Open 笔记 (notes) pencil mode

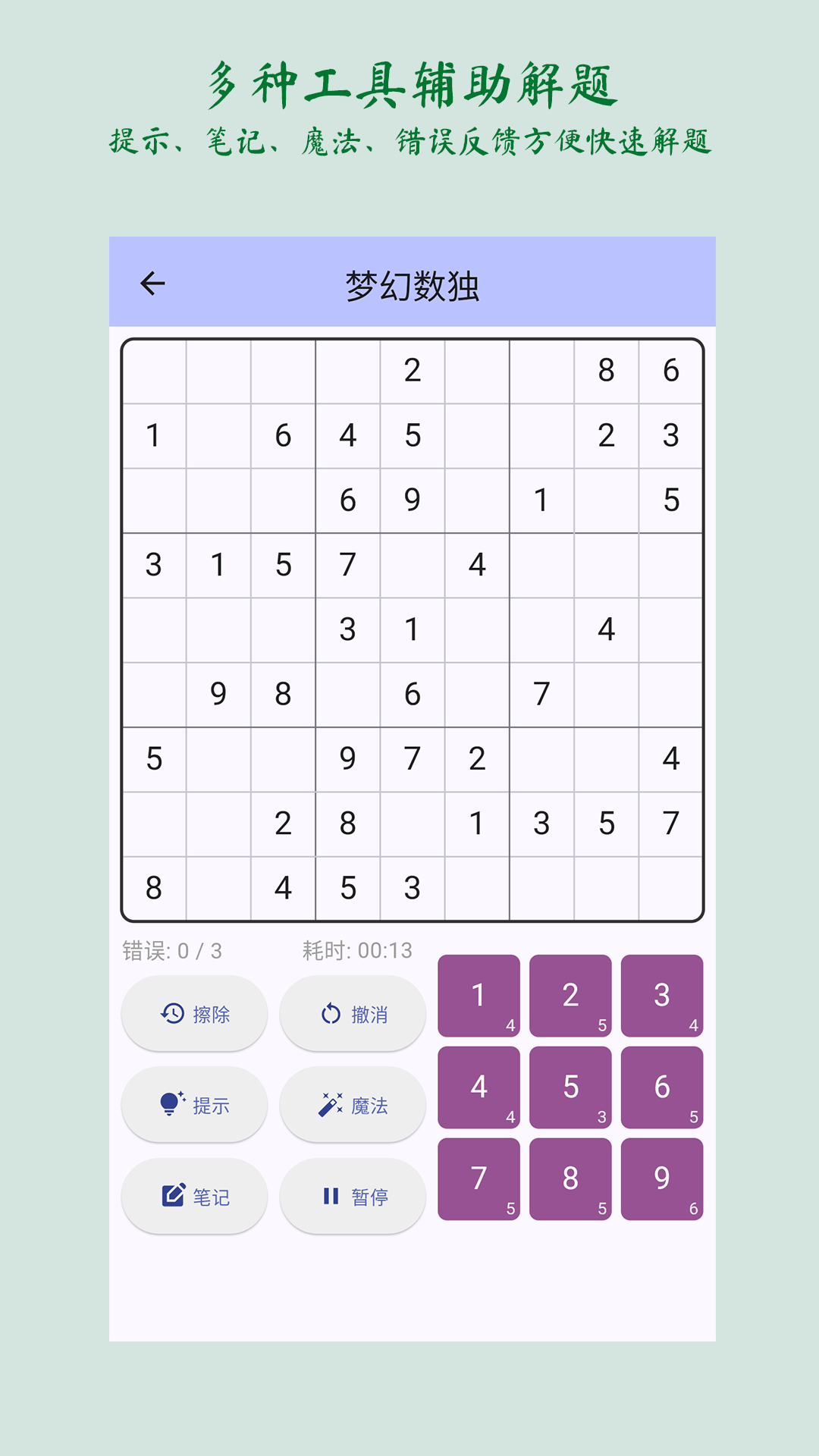pyautogui.click(x=194, y=1197)
